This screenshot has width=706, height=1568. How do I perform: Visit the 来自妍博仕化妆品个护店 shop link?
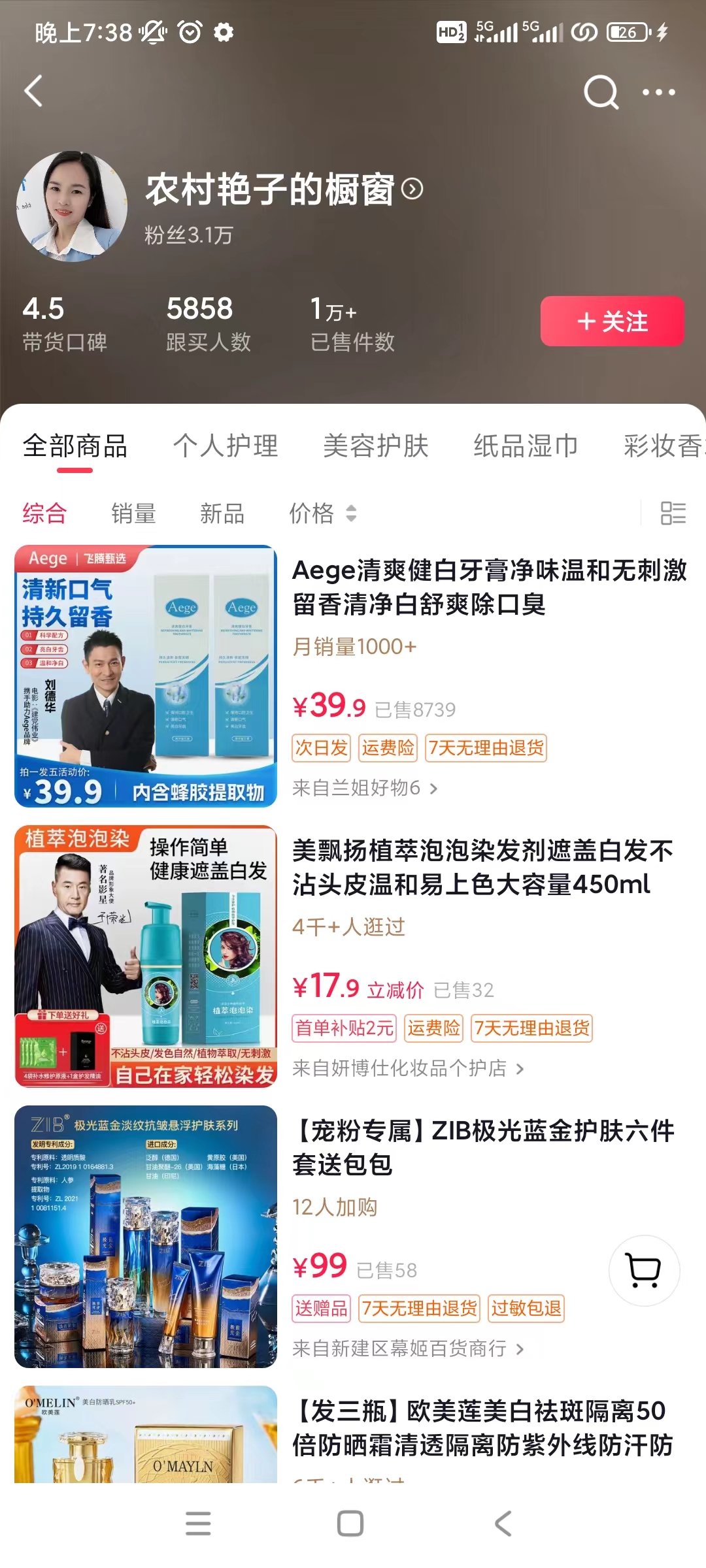(x=407, y=1069)
